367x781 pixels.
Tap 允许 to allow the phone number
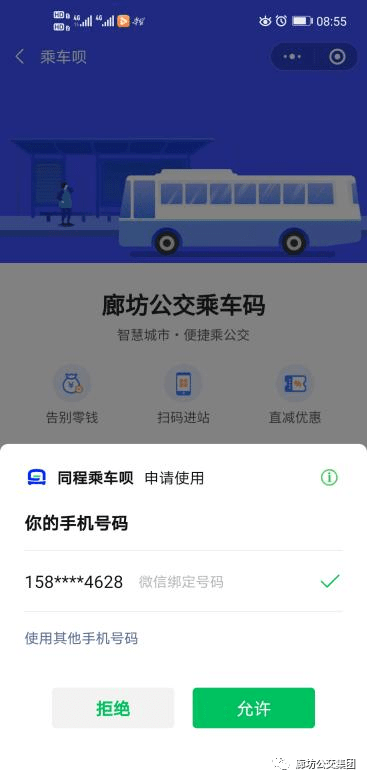253,708
